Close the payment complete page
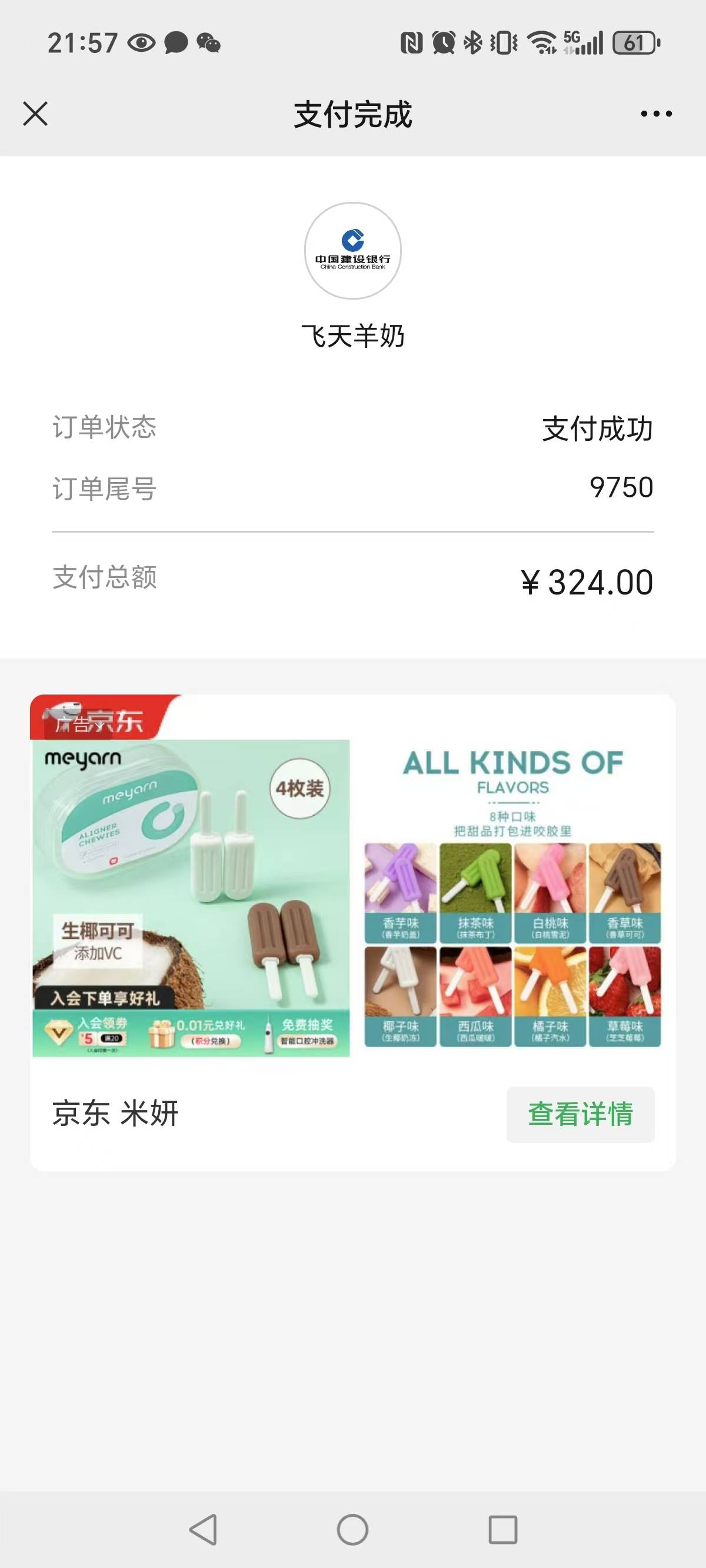 [x=35, y=114]
